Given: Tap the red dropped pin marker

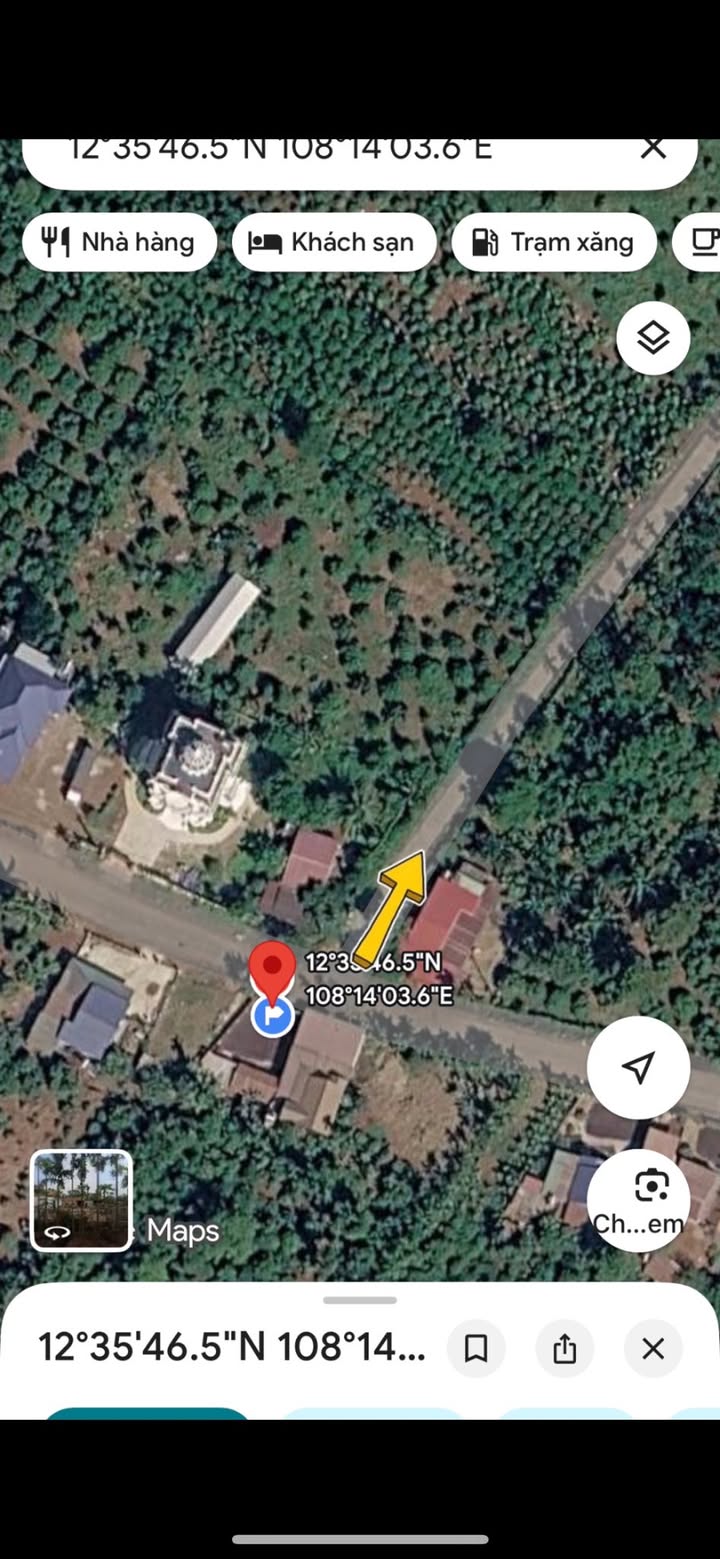Looking at the screenshot, I should click(x=272, y=967).
